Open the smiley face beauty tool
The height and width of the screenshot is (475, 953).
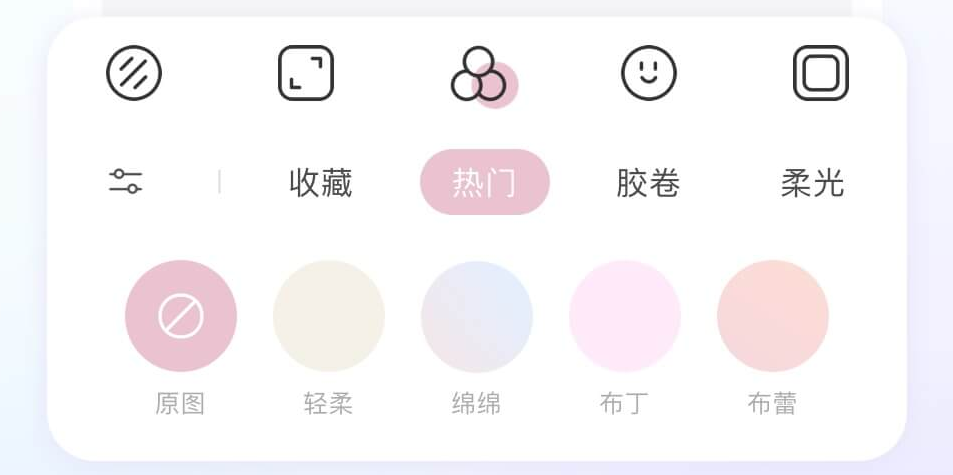[649, 74]
